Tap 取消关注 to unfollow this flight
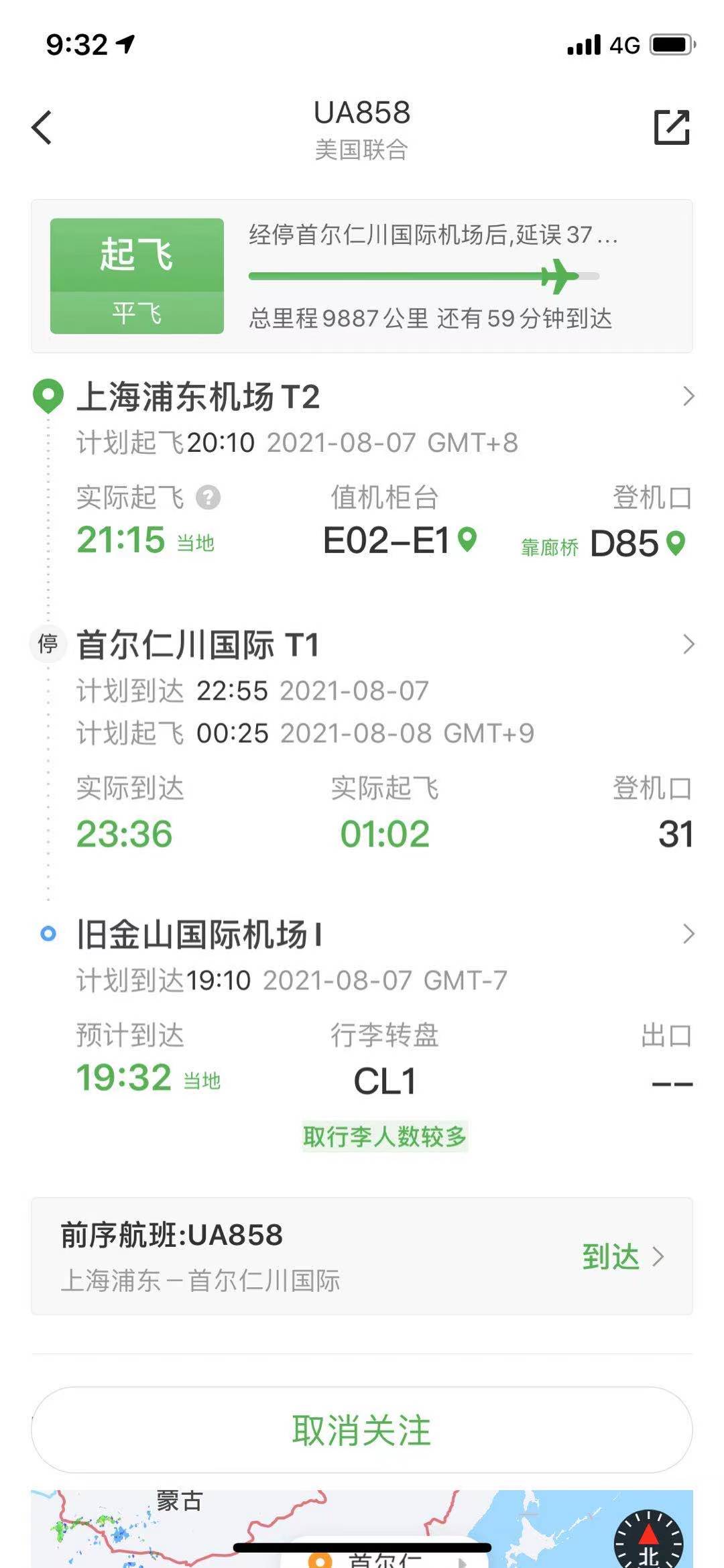 (362, 1430)
